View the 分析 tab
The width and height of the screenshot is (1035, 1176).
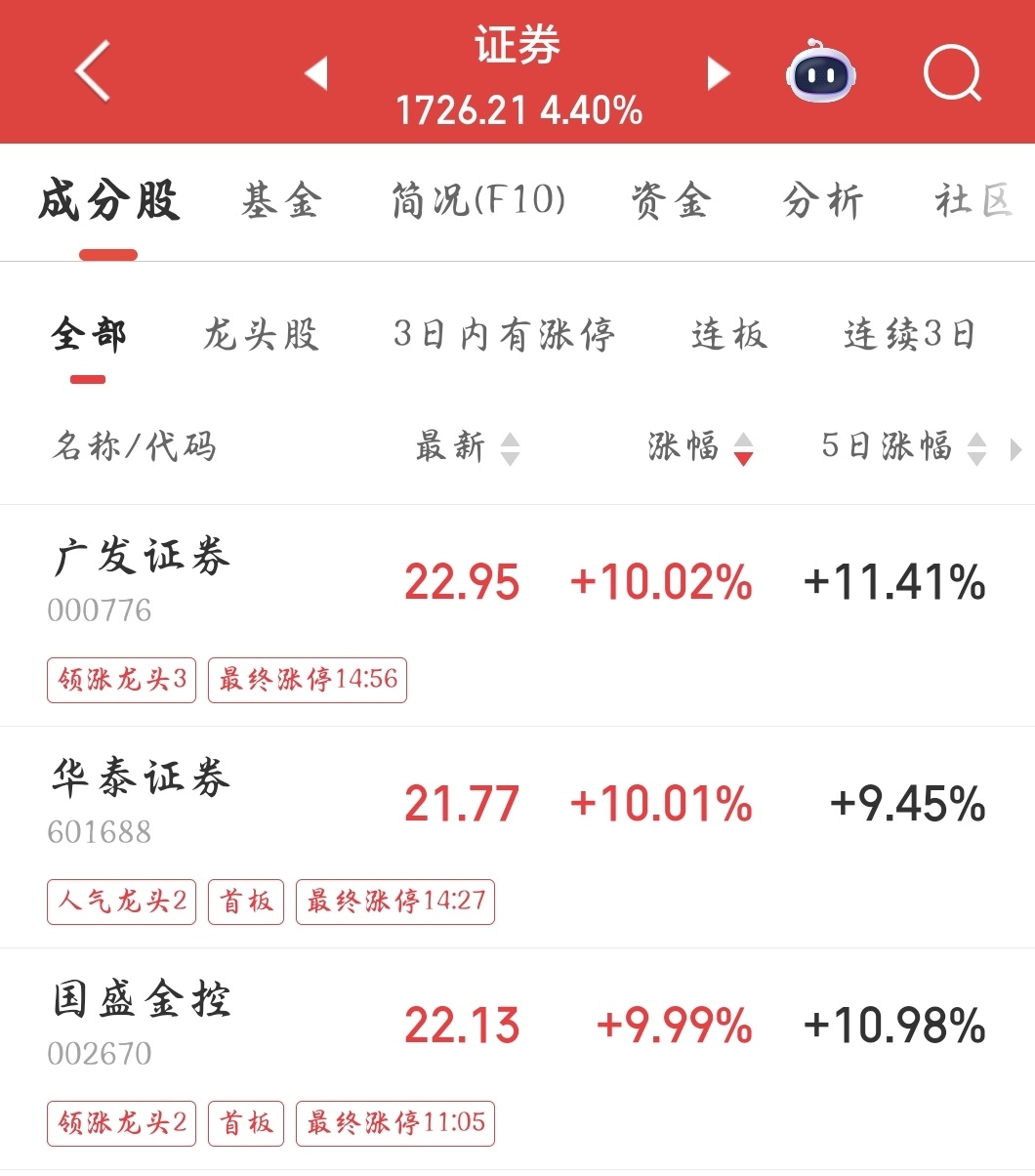[823, 201]
